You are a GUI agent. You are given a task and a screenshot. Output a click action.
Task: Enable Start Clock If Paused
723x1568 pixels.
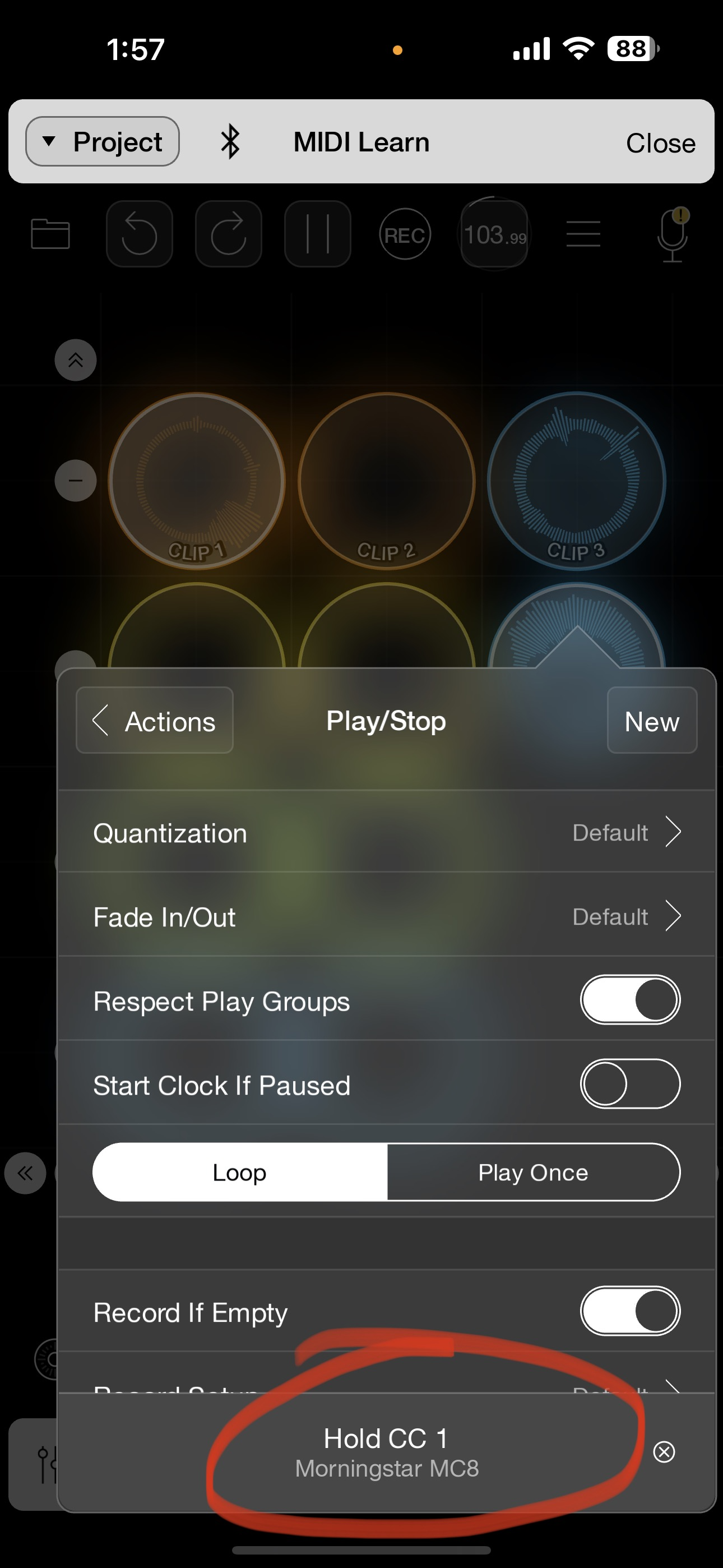[x=630, y=1084]
